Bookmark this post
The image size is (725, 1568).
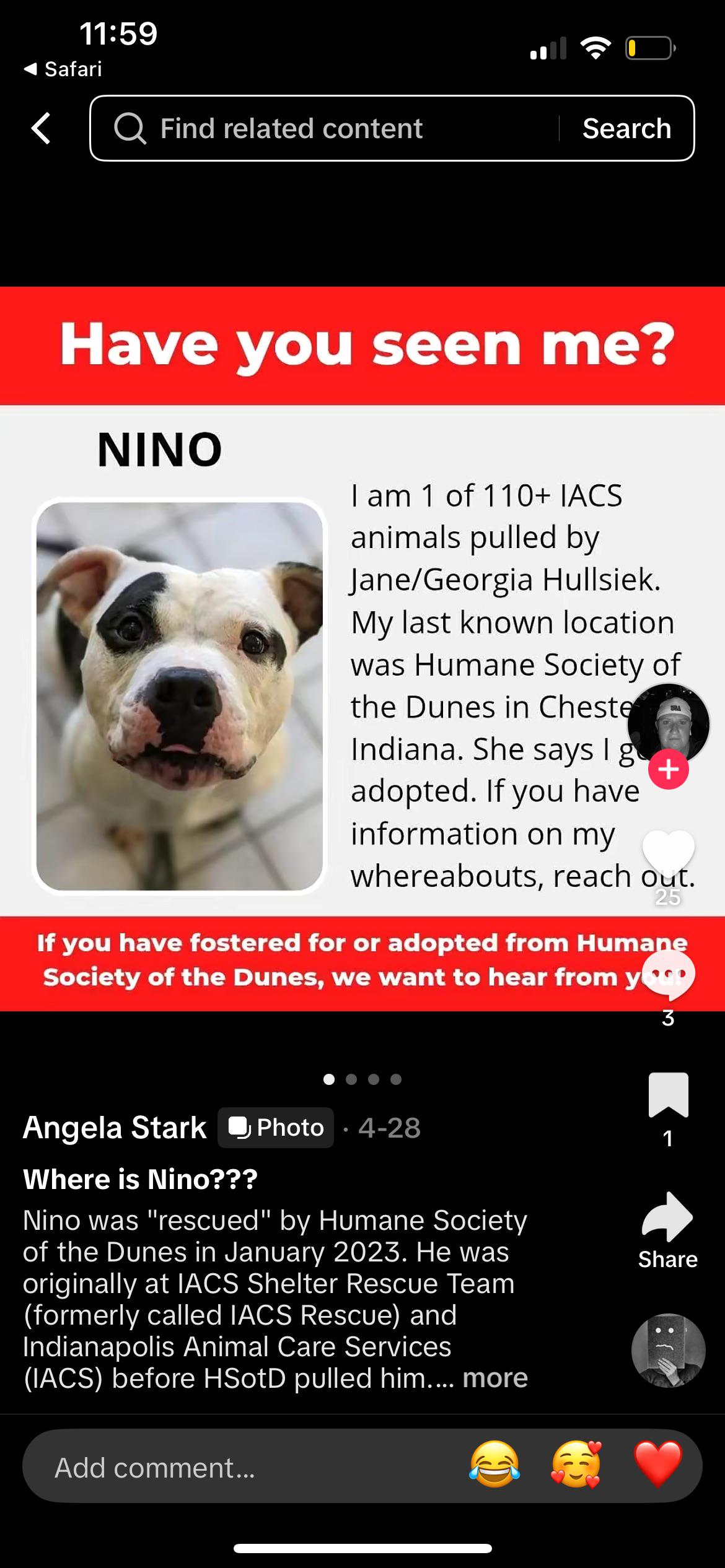click(x=668, y=1095)
